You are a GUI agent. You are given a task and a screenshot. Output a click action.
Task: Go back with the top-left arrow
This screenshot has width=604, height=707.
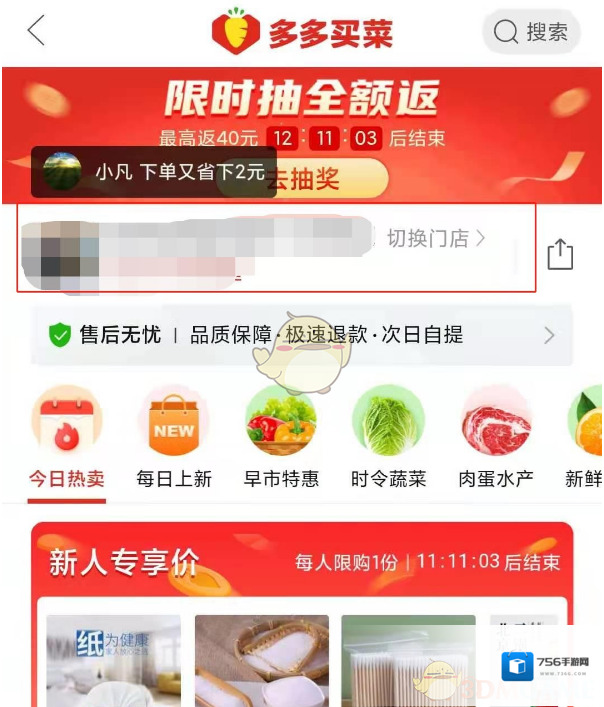(x=36, y=31)
